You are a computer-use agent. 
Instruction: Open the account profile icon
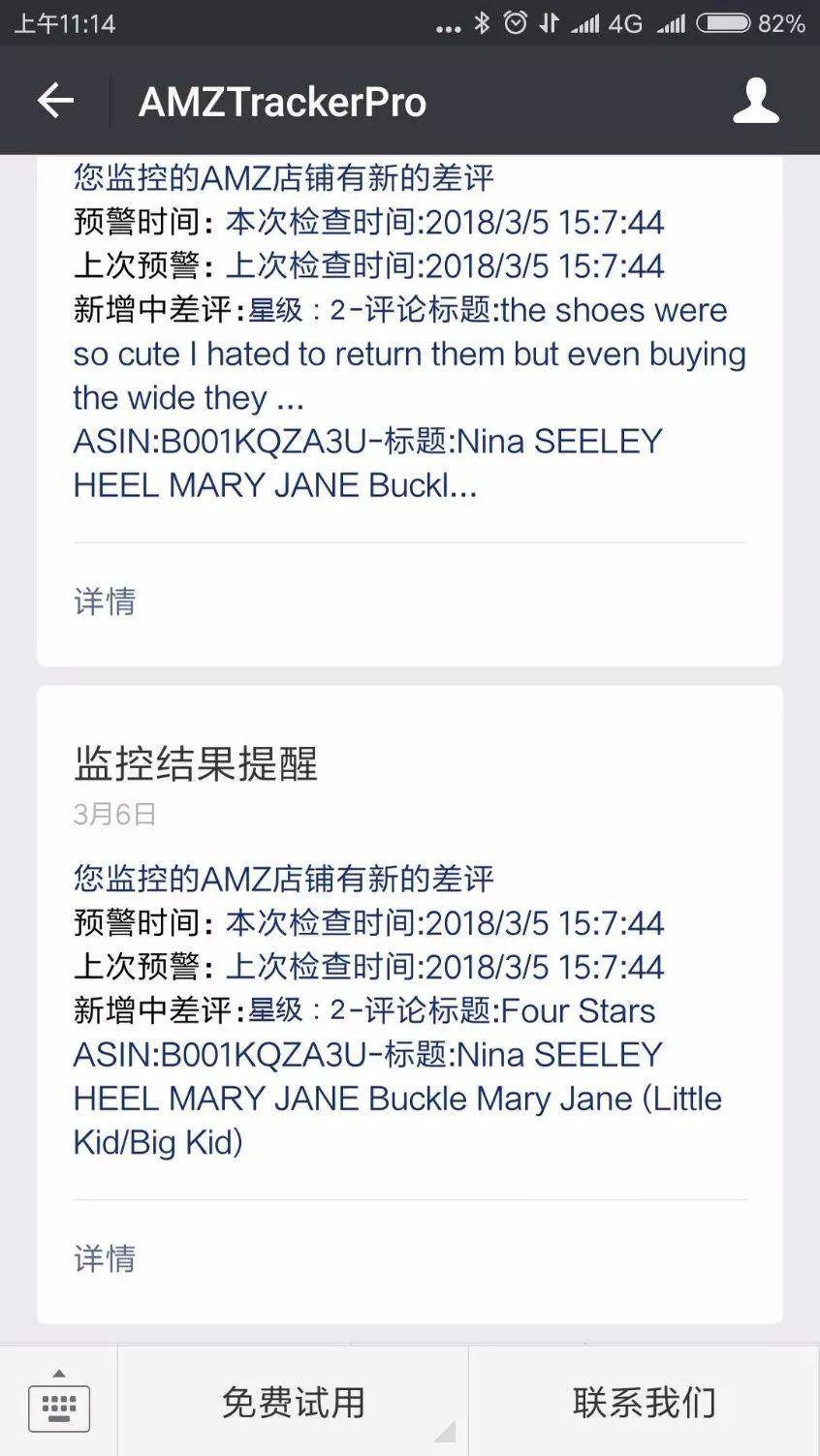click(x=755, y=101)
